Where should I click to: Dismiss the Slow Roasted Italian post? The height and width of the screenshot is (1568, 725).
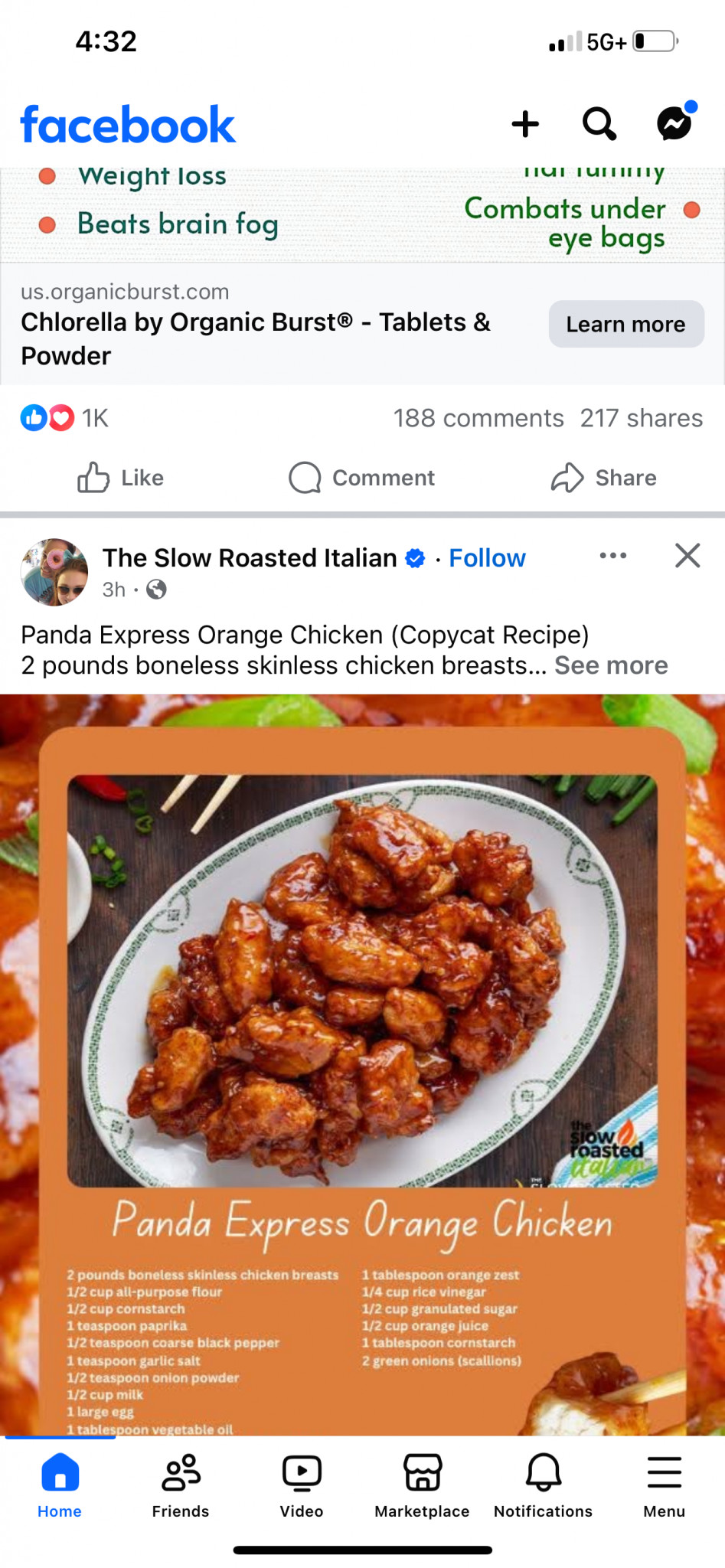click(x=687, y=556)
